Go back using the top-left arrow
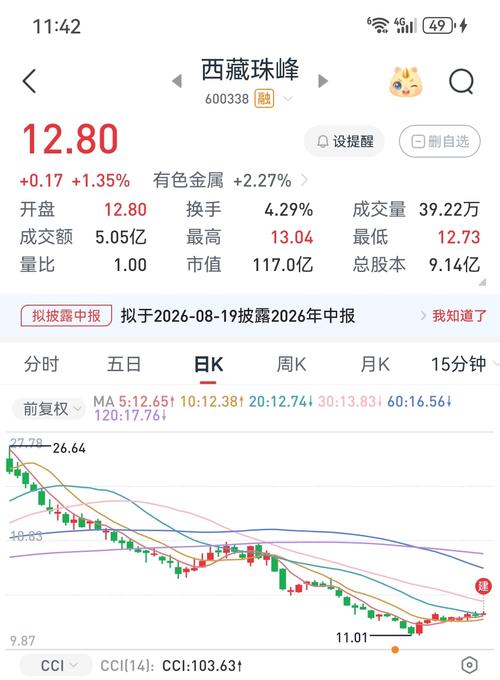 pos(29,81)
